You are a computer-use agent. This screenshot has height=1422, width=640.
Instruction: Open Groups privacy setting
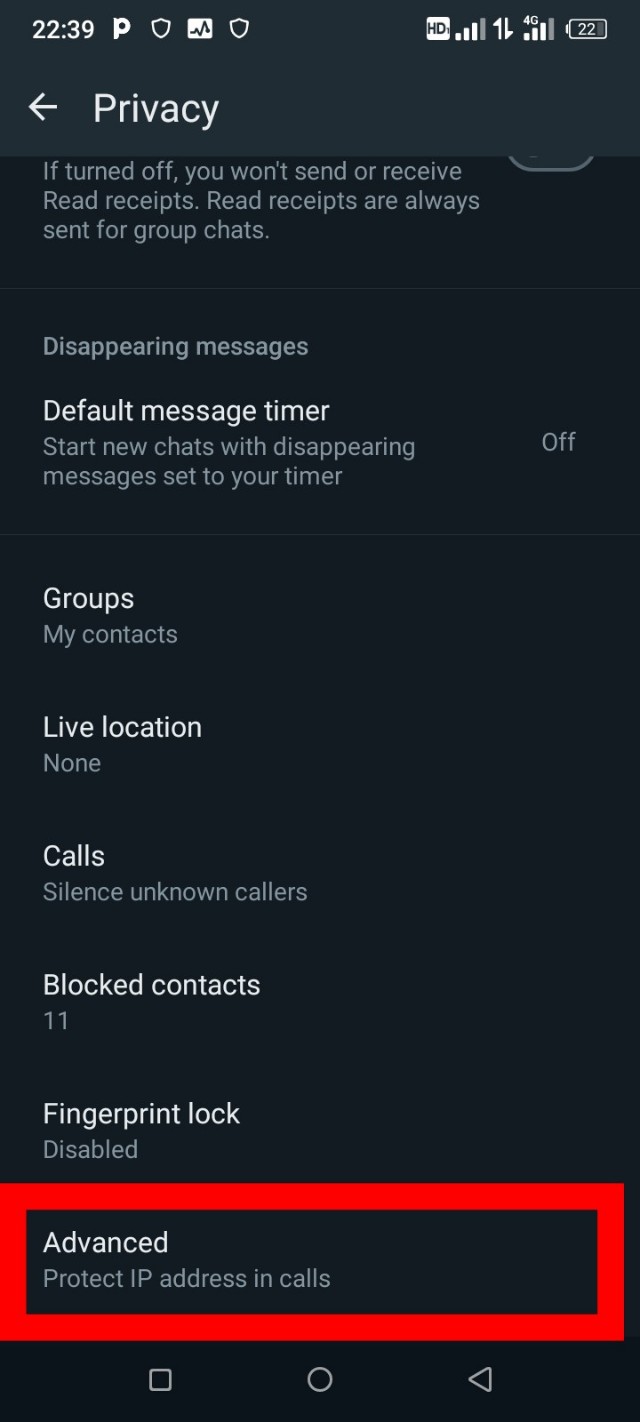click(x=310, y=615)
